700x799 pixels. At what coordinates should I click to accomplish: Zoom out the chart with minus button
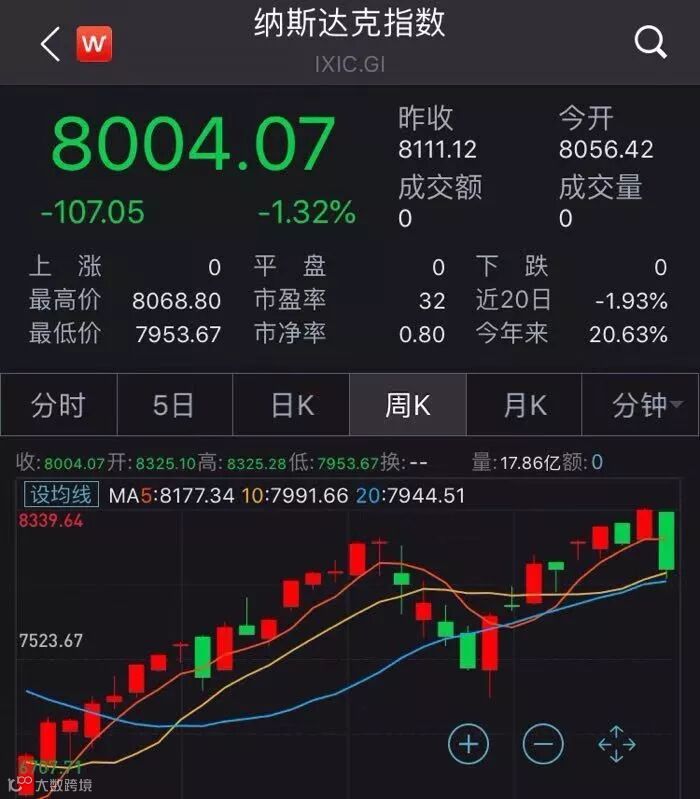(x=543, y=744)
